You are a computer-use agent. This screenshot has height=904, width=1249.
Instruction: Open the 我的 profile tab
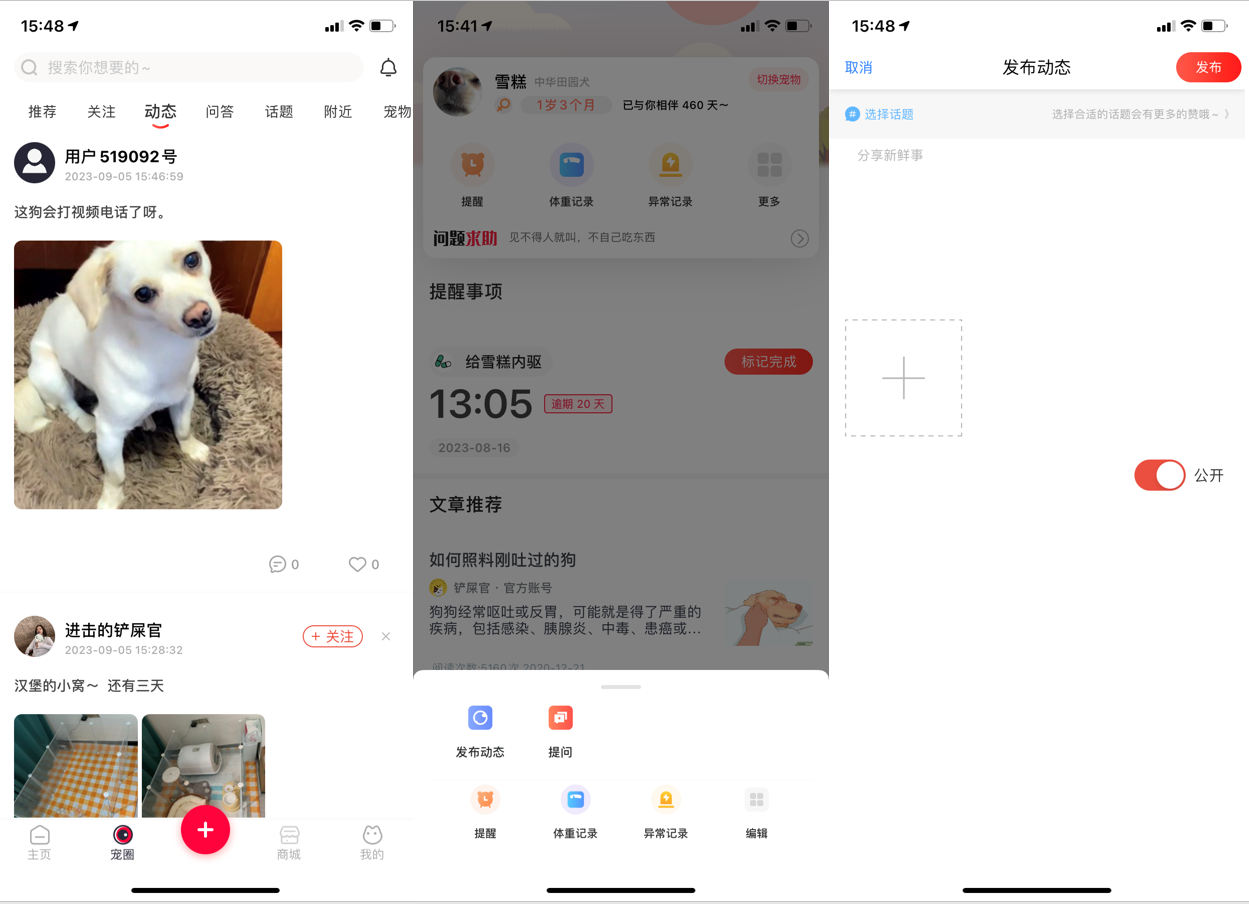(x=372, y=842)
